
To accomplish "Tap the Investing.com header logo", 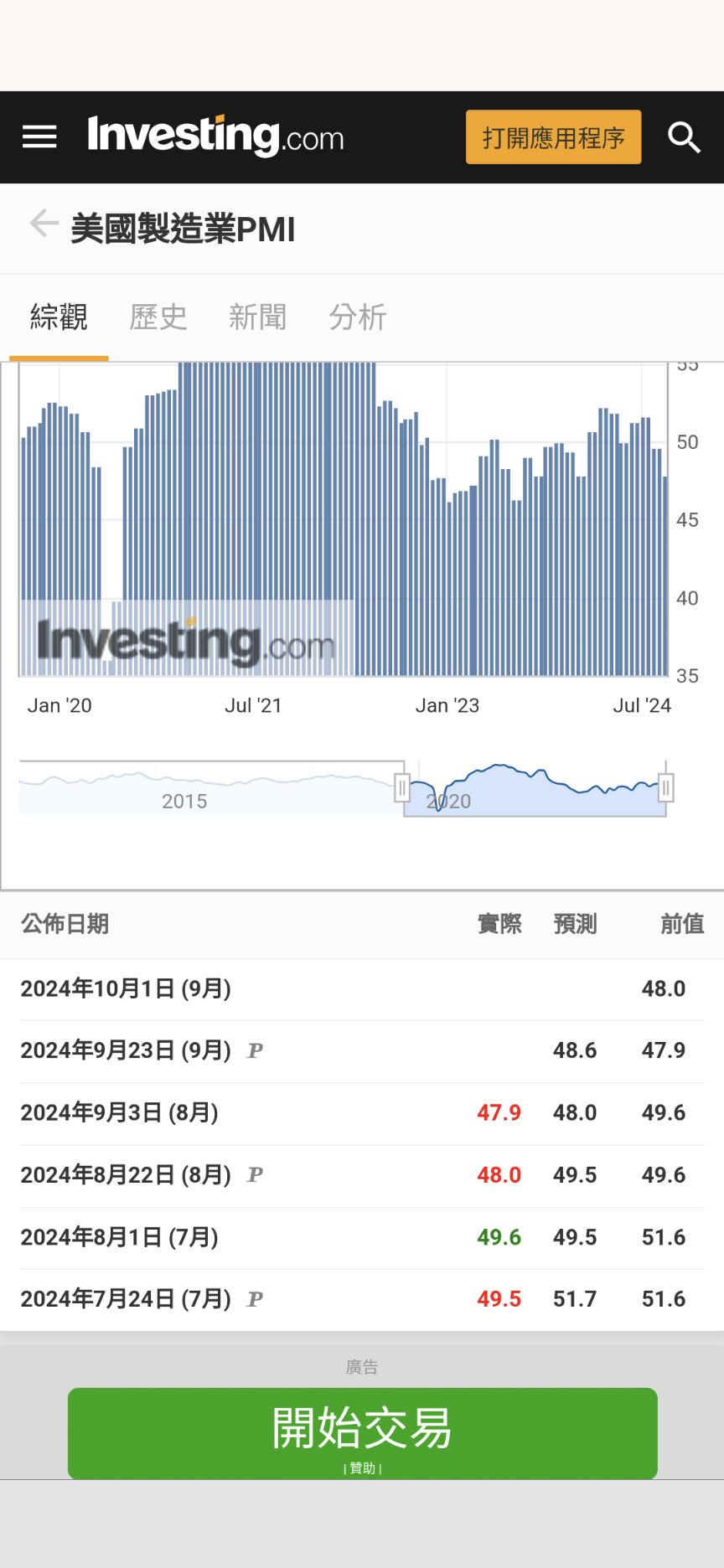I will point(216,137).
